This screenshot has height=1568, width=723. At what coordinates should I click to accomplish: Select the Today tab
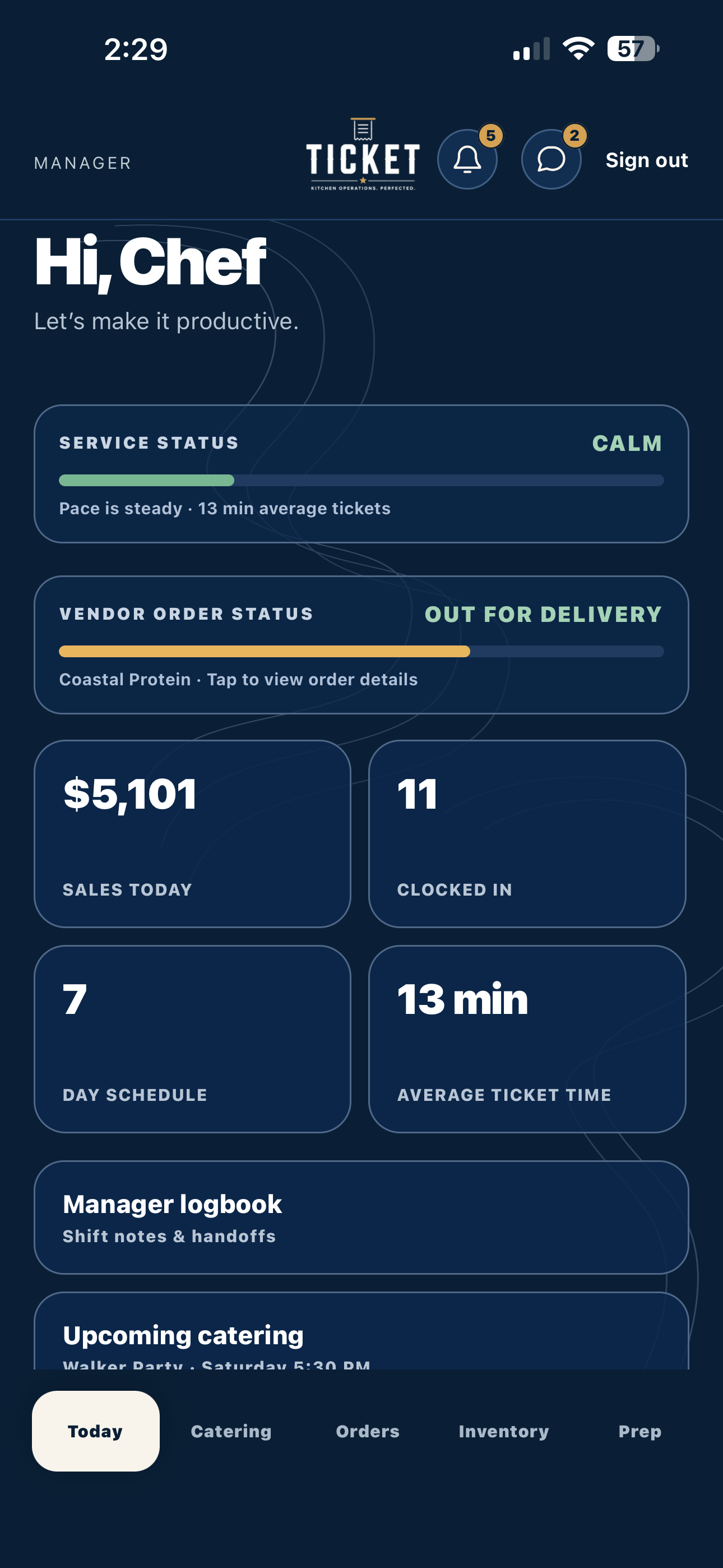(95, 1431)
